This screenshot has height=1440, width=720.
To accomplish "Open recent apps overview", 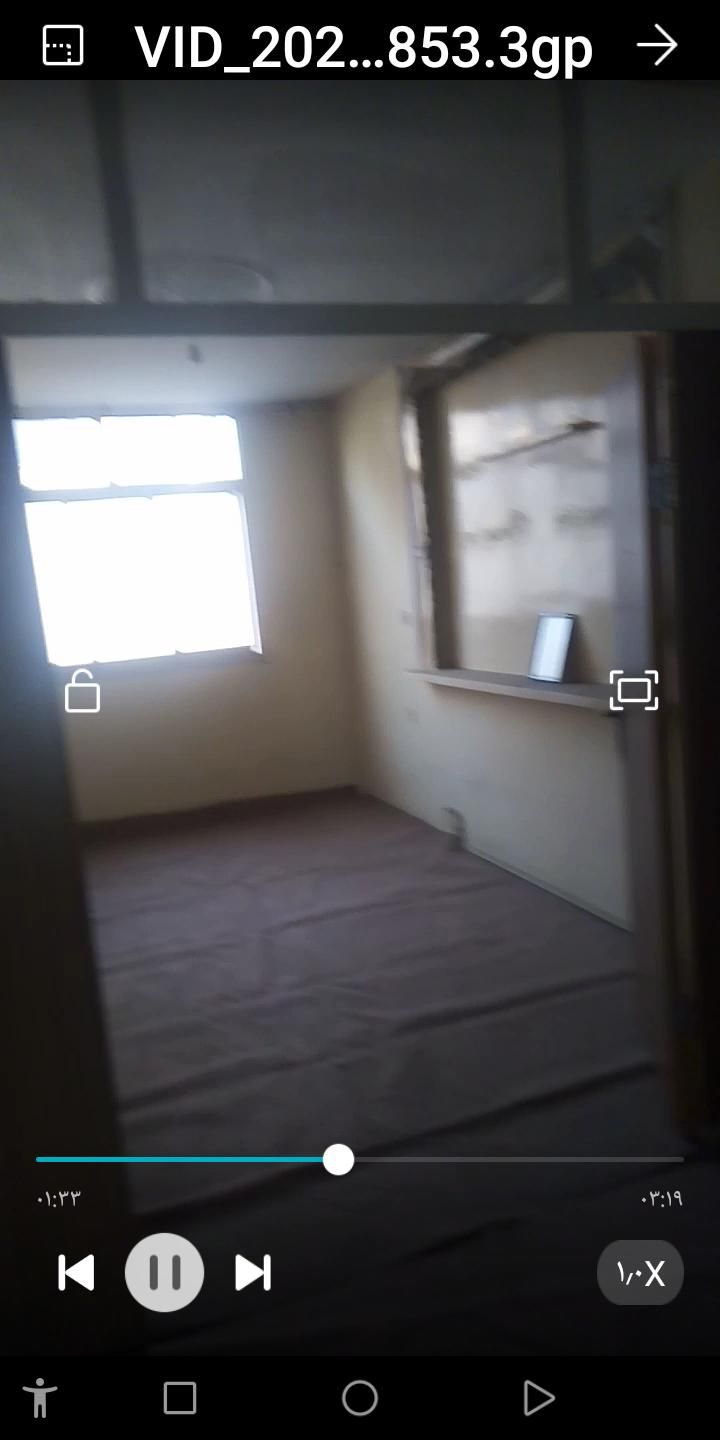I will [180, 1398].
